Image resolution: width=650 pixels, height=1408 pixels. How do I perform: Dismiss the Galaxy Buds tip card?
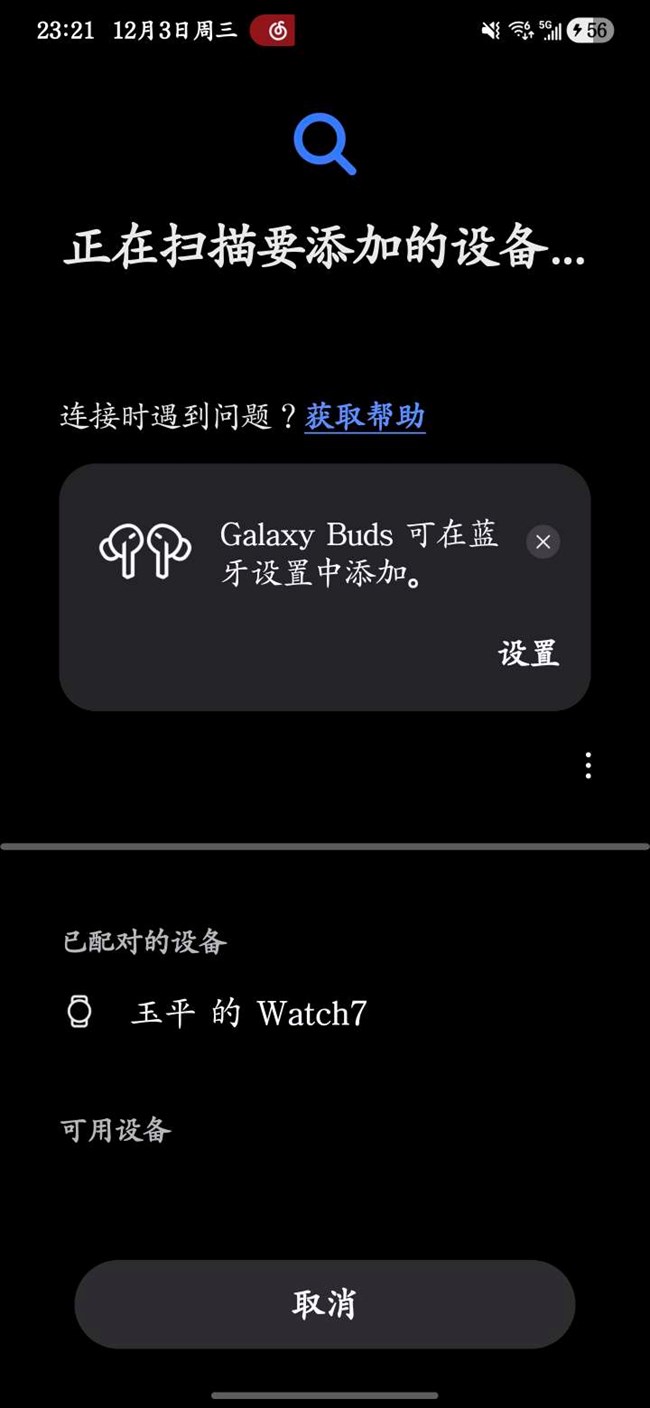coord(543,542)
